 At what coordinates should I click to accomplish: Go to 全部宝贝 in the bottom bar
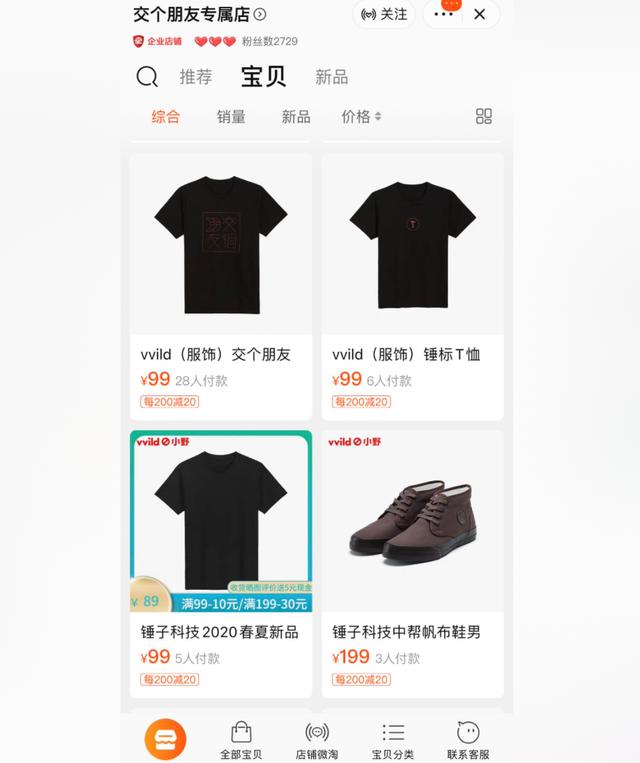pos(241,740)
